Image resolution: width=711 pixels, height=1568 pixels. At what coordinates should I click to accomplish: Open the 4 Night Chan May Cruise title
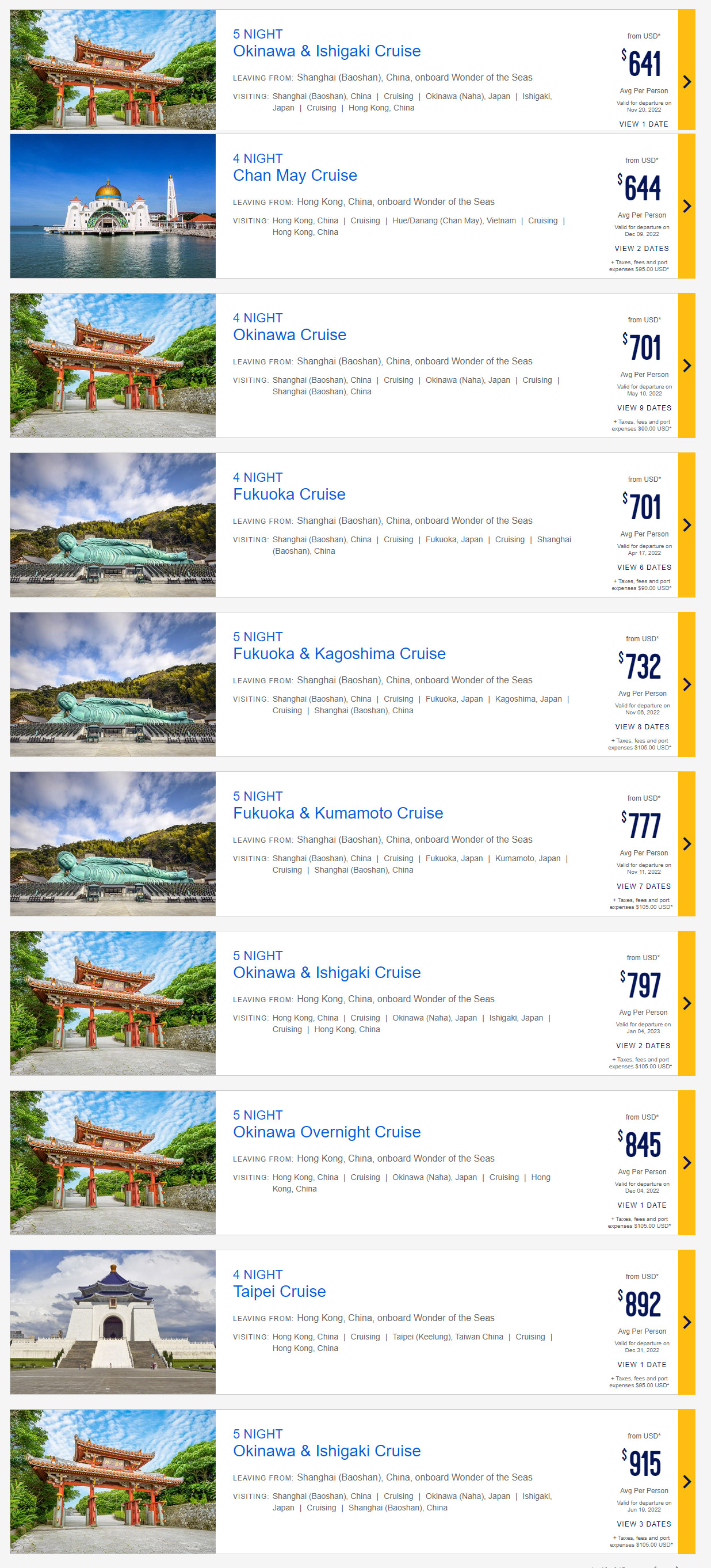tap(295, 176)
